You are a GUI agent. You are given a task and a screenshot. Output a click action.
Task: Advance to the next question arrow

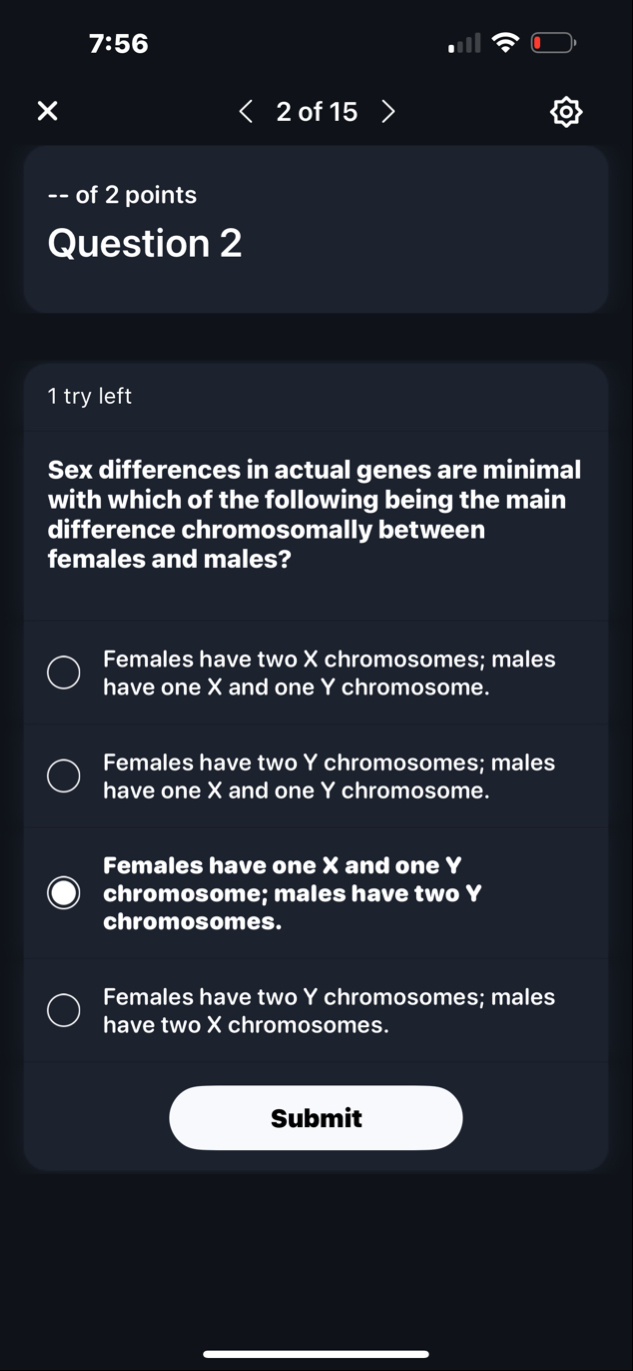388,111
